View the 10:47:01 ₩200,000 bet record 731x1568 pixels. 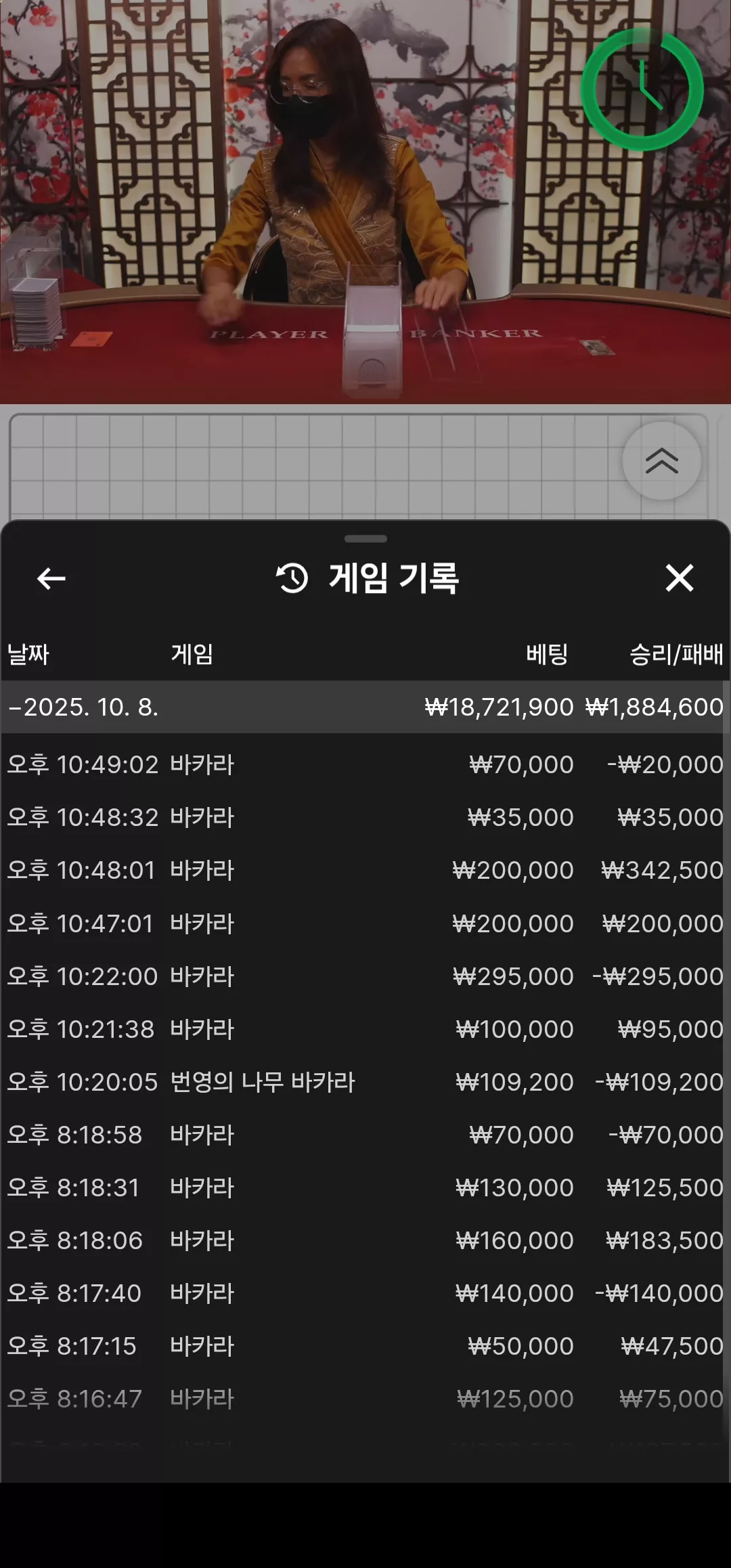[x=365, y=923]
